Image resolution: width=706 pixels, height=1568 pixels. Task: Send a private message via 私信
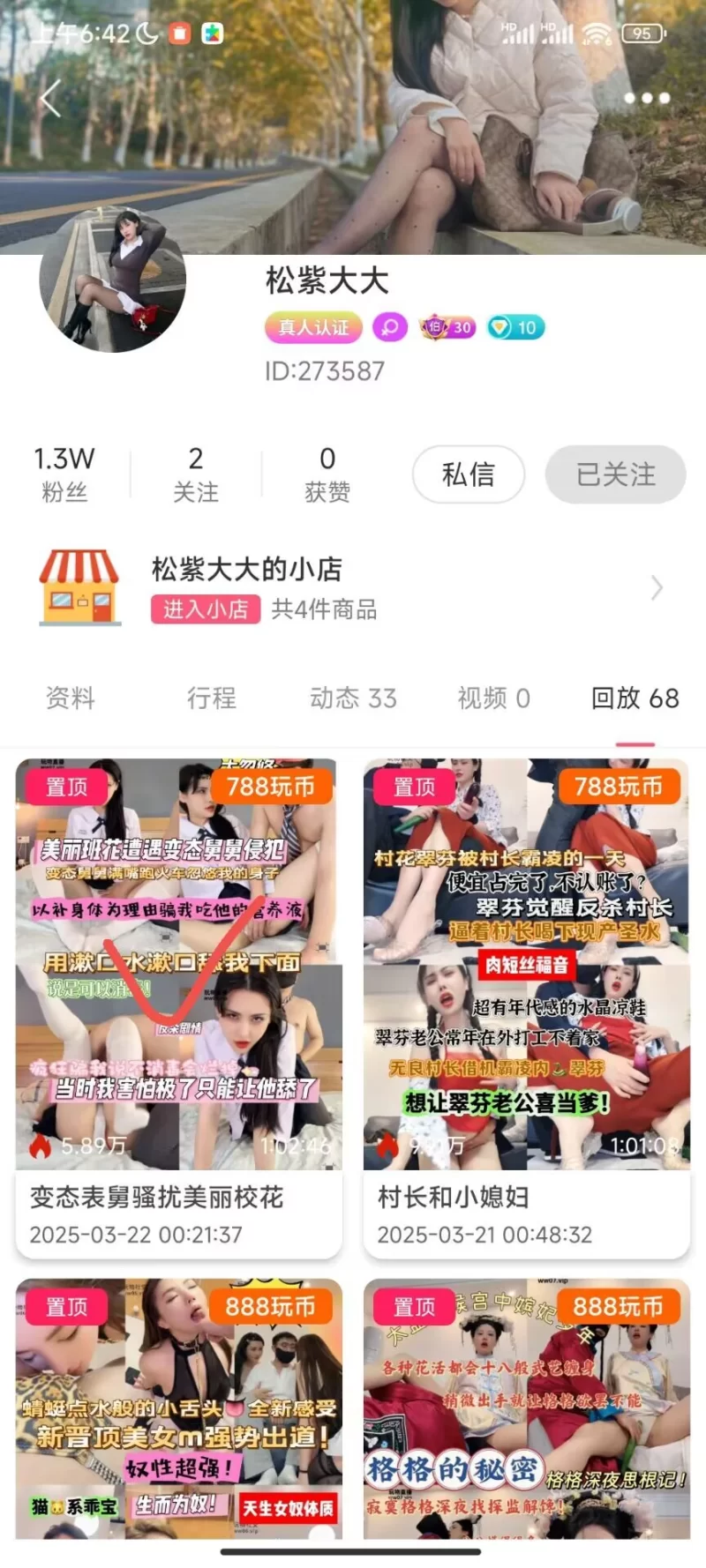click(469, 474)
